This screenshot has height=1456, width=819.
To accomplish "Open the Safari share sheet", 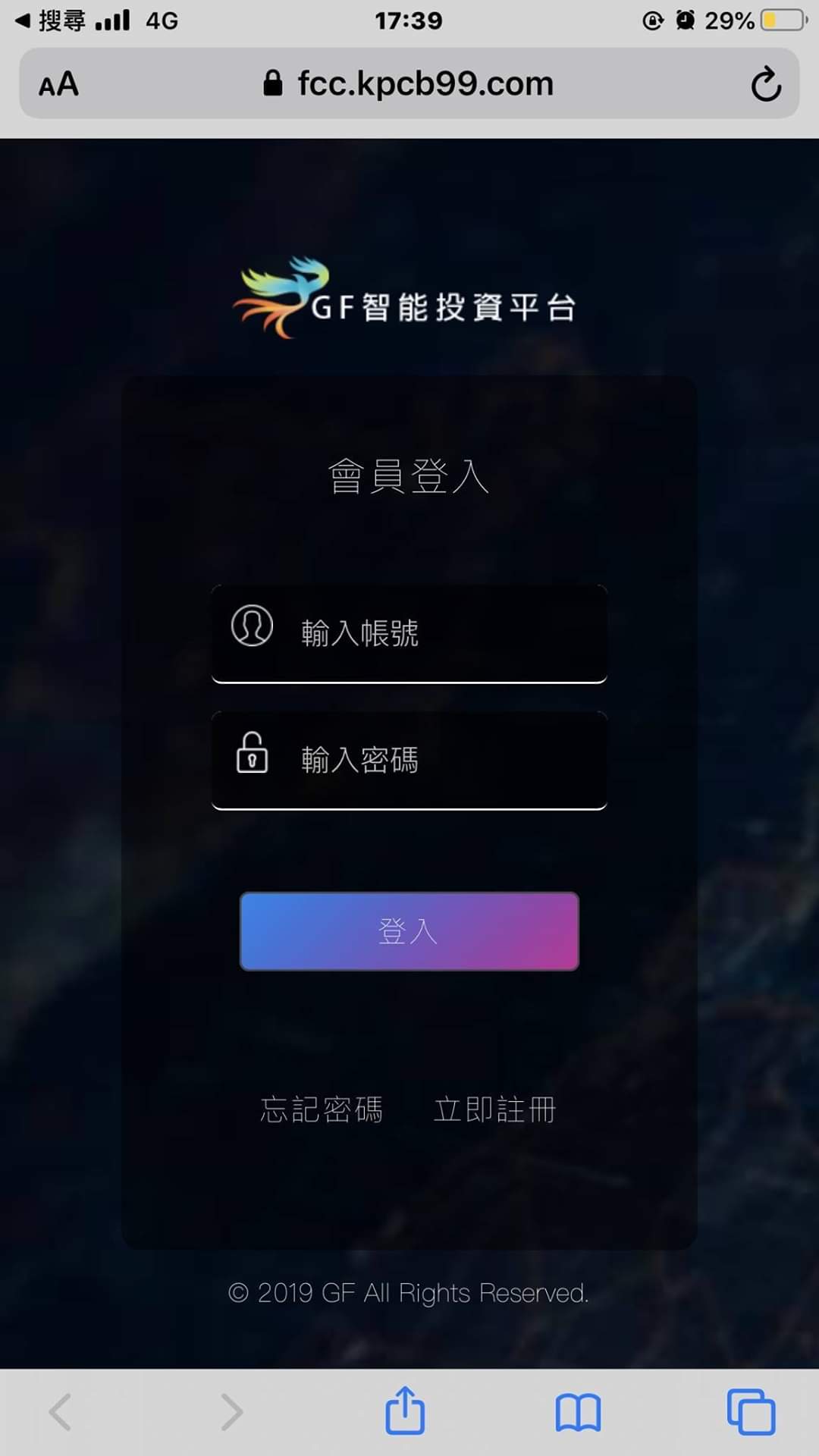I will (x=405, y=1411).
